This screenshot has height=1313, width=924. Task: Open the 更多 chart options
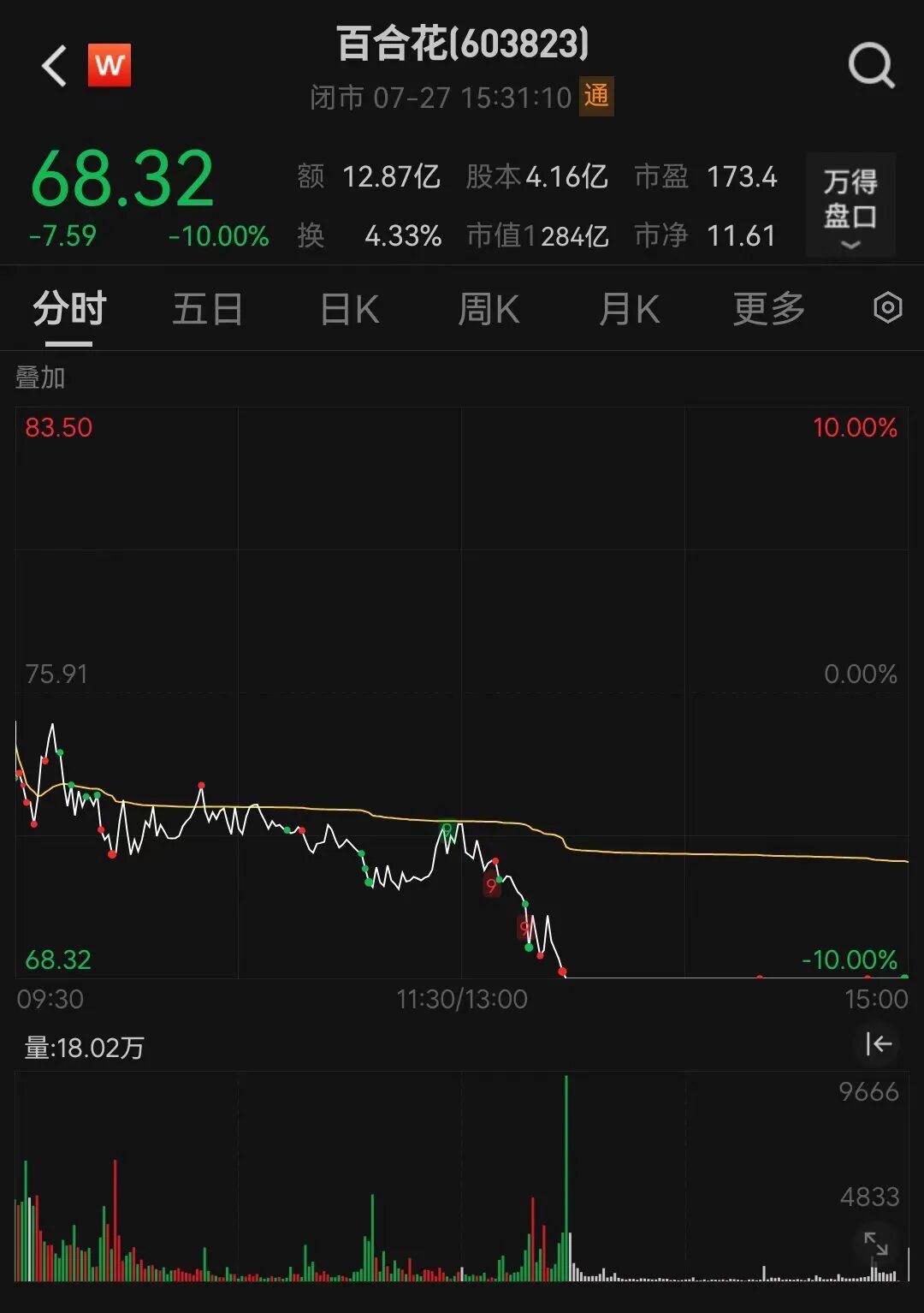pyautogui.click(x=769, y=309)
